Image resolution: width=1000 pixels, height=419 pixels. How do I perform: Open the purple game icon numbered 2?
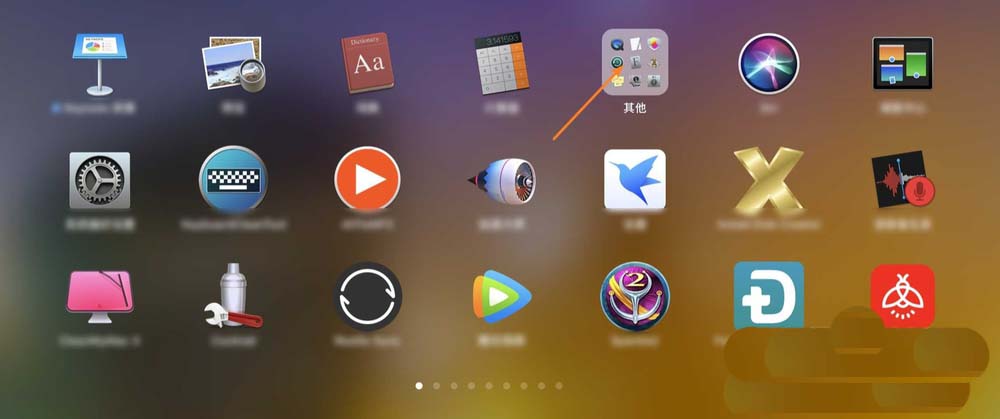click(x=634, y=297)
